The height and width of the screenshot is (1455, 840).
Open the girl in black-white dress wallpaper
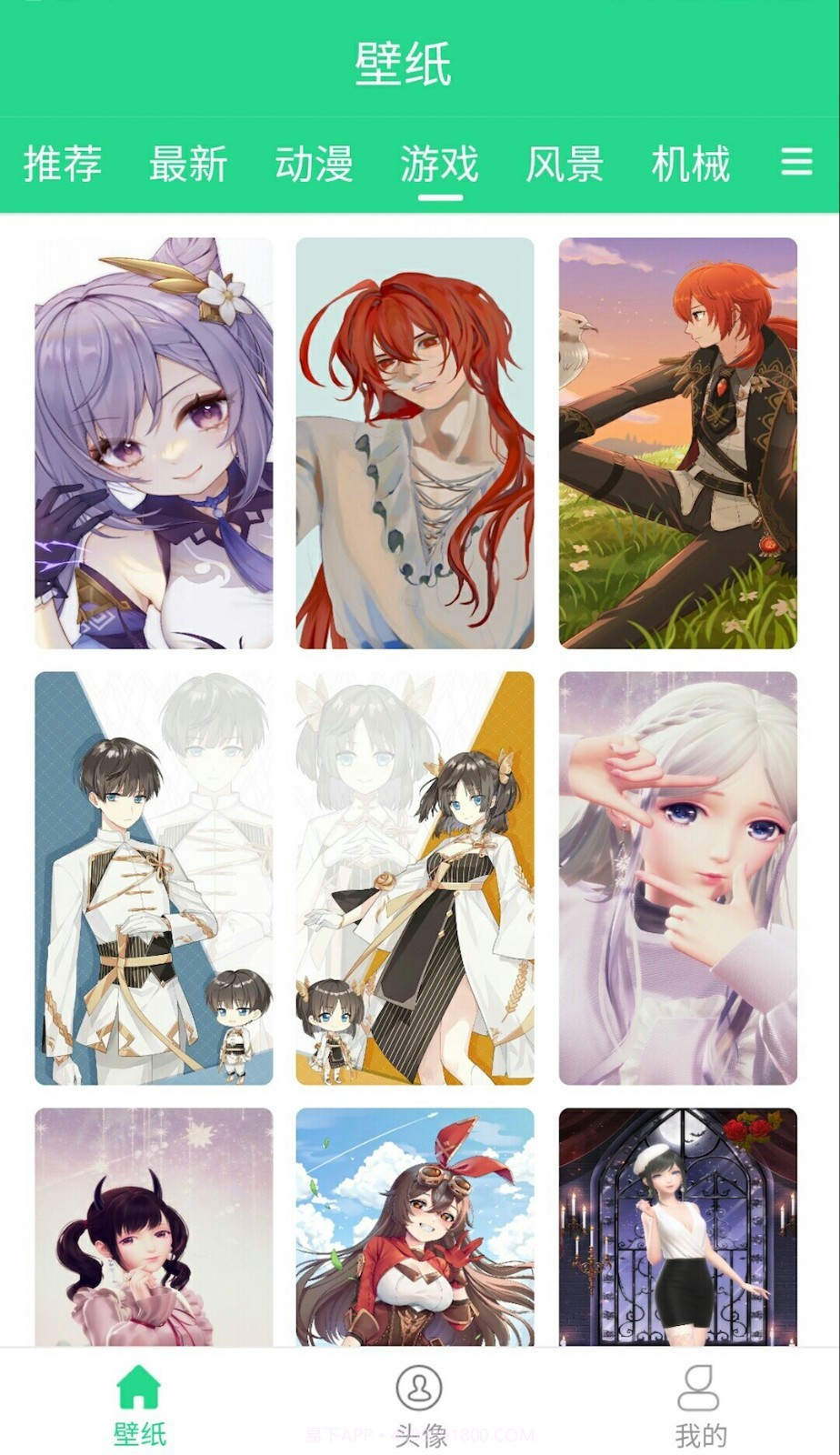[415, 878]
